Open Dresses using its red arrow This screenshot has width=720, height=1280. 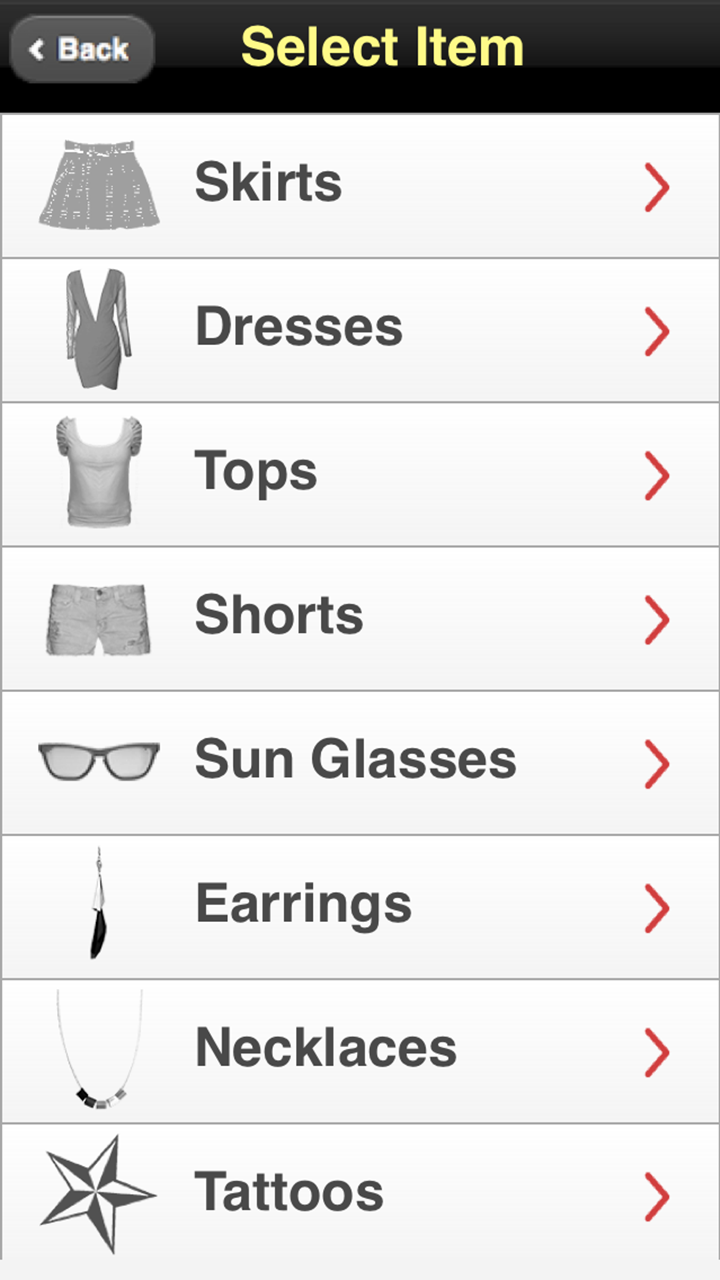point(657,332)
